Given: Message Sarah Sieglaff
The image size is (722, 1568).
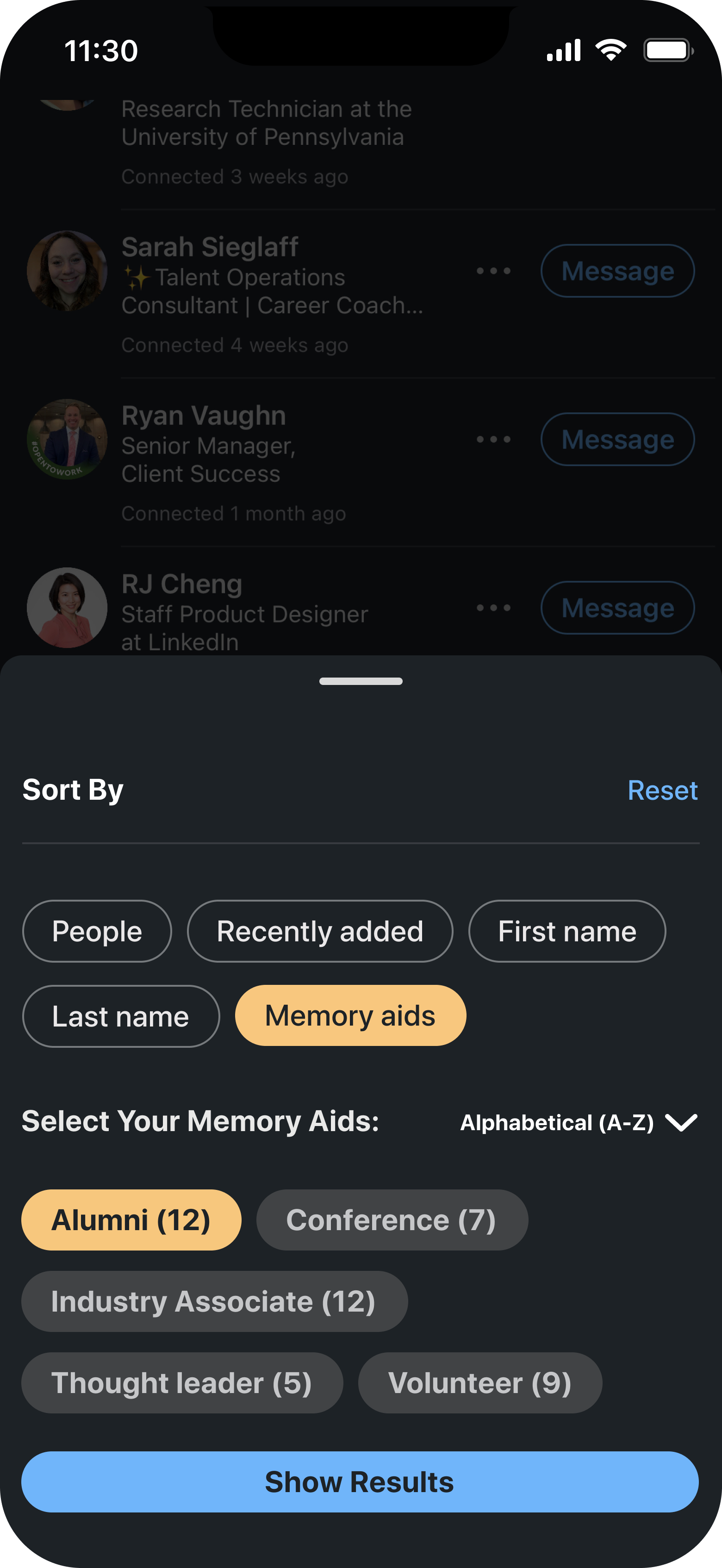Looking at the screenshot, I should 618,271.
